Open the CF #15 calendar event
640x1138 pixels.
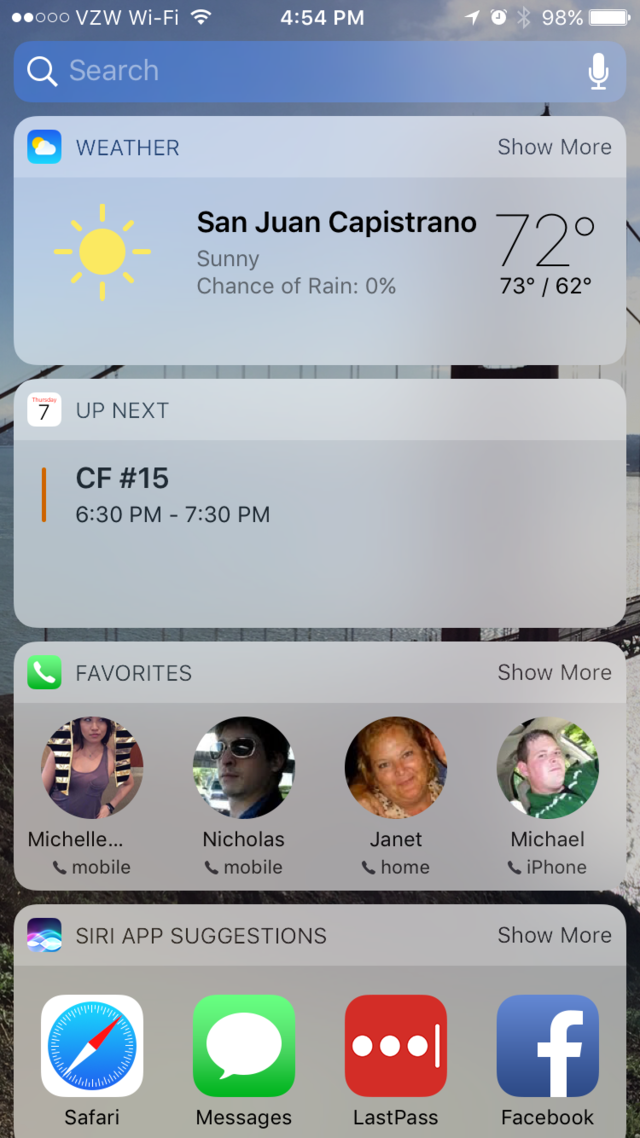point(319,495)
